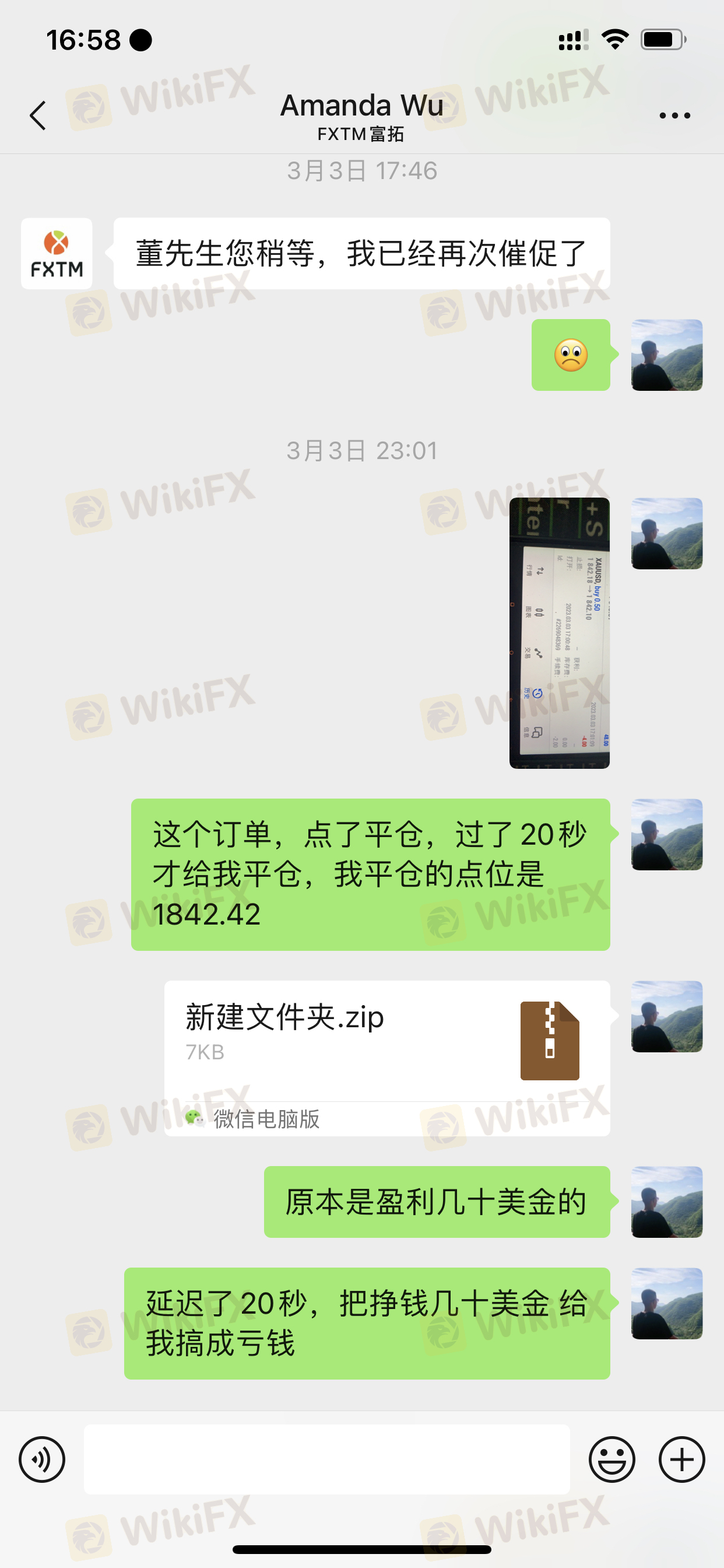View the FXTM contact's avatar profile
Image resolution: width=724 pixels, height=1568 pixels.
57,254
